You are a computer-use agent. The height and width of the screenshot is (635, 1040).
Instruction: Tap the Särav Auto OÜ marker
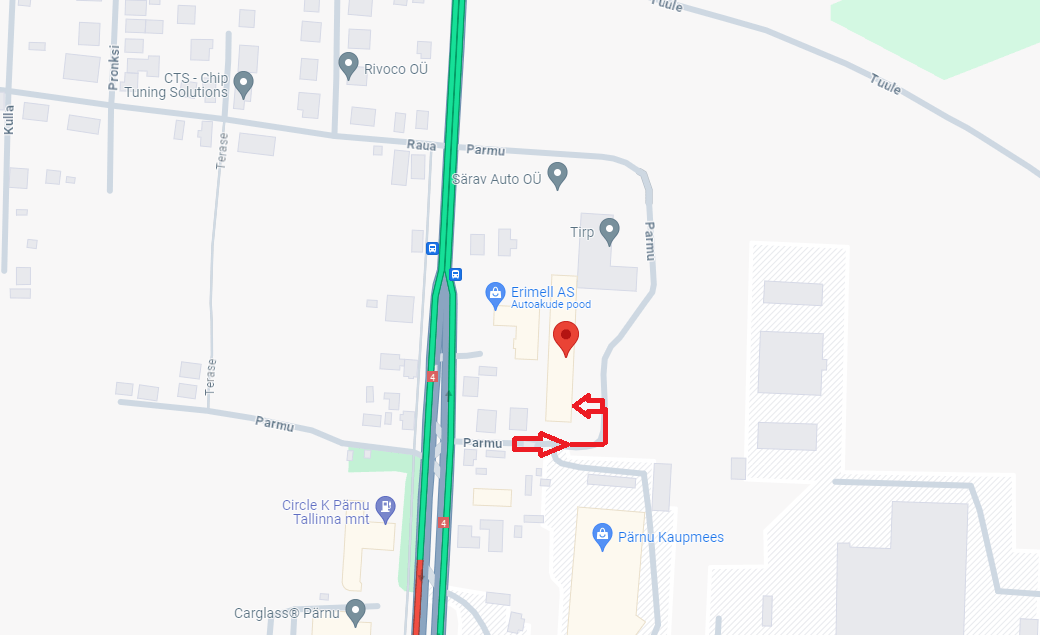pos(558,176)
